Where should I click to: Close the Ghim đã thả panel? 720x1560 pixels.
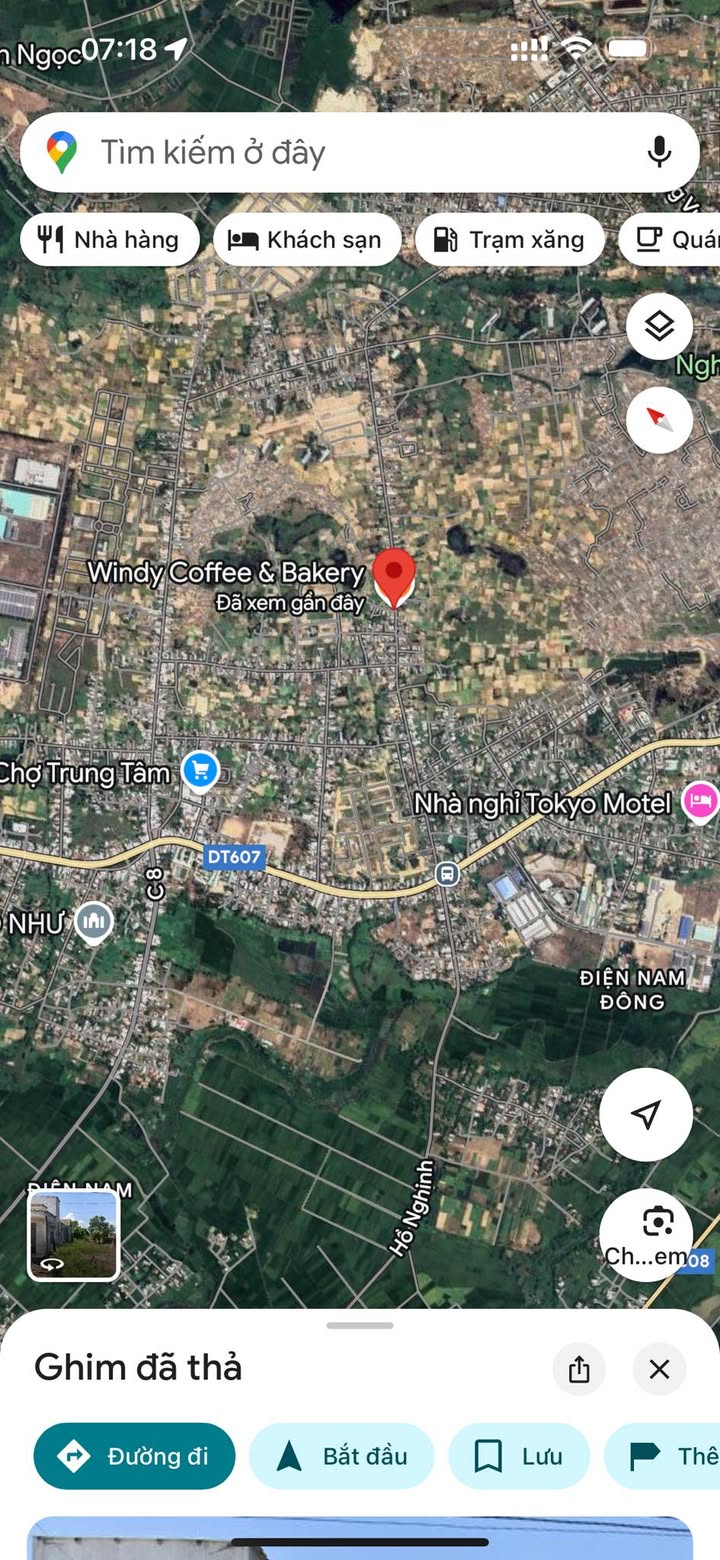(659, 1369)
